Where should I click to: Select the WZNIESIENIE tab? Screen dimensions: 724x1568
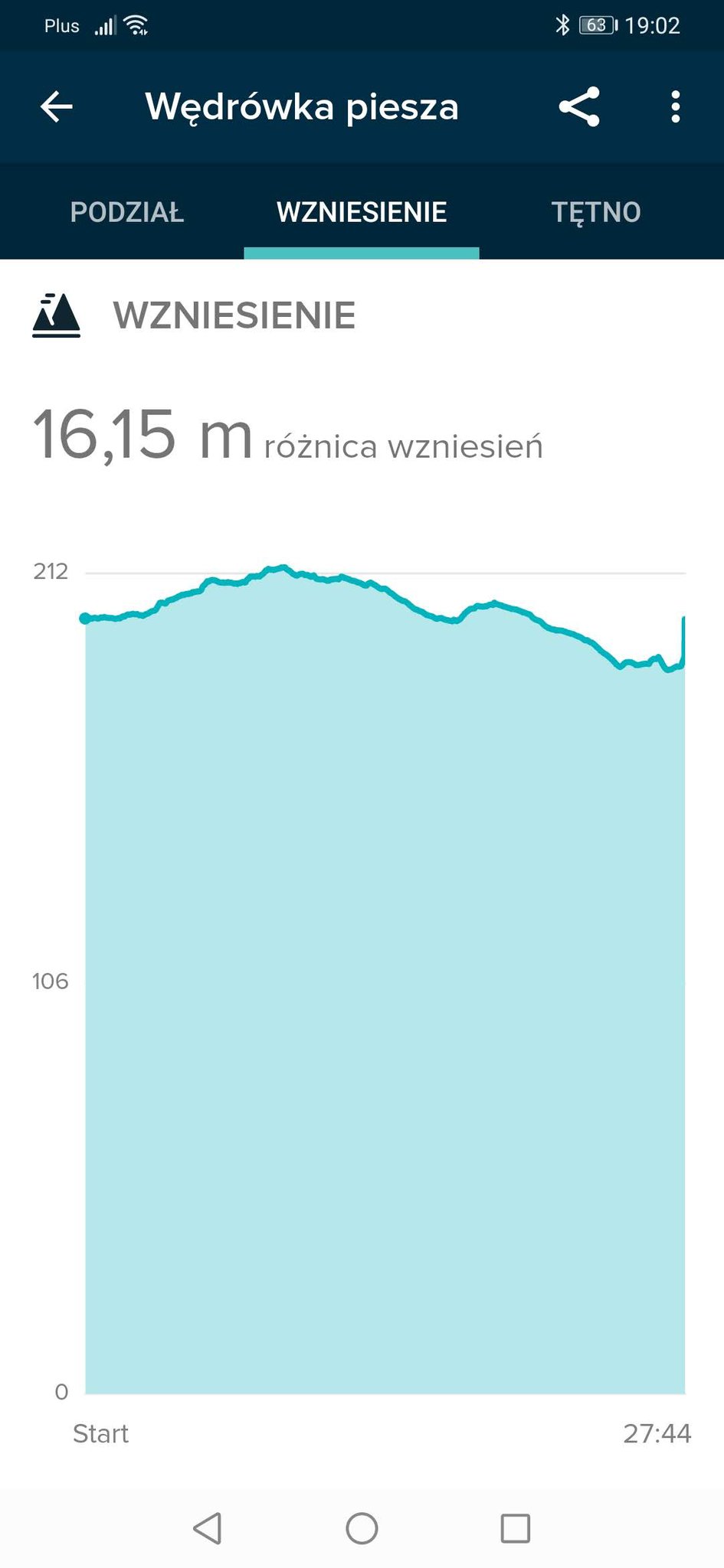[x=362, y=212]
